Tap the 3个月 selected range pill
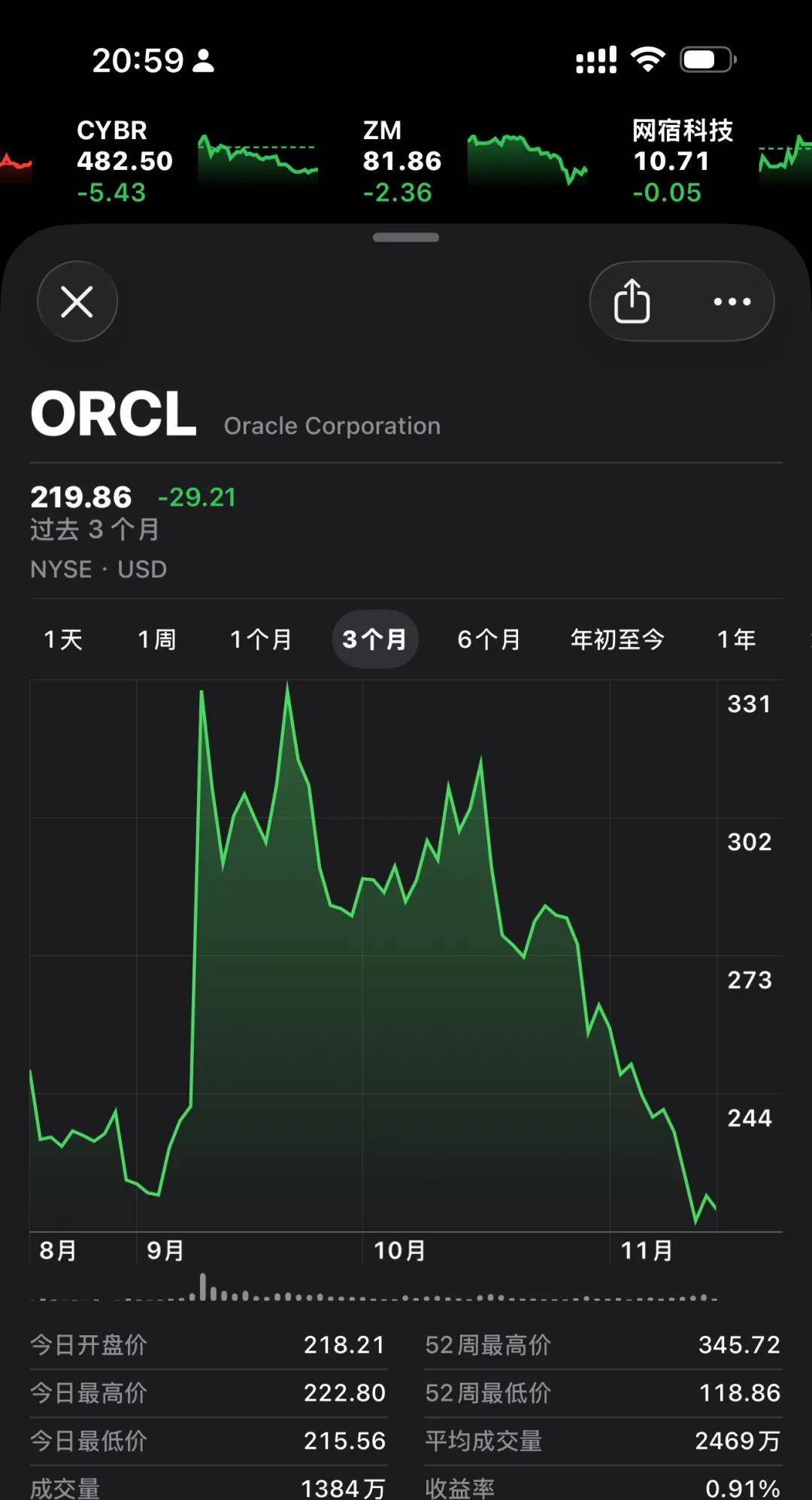This screenshot has height=1500, width=812. point(374,639)
